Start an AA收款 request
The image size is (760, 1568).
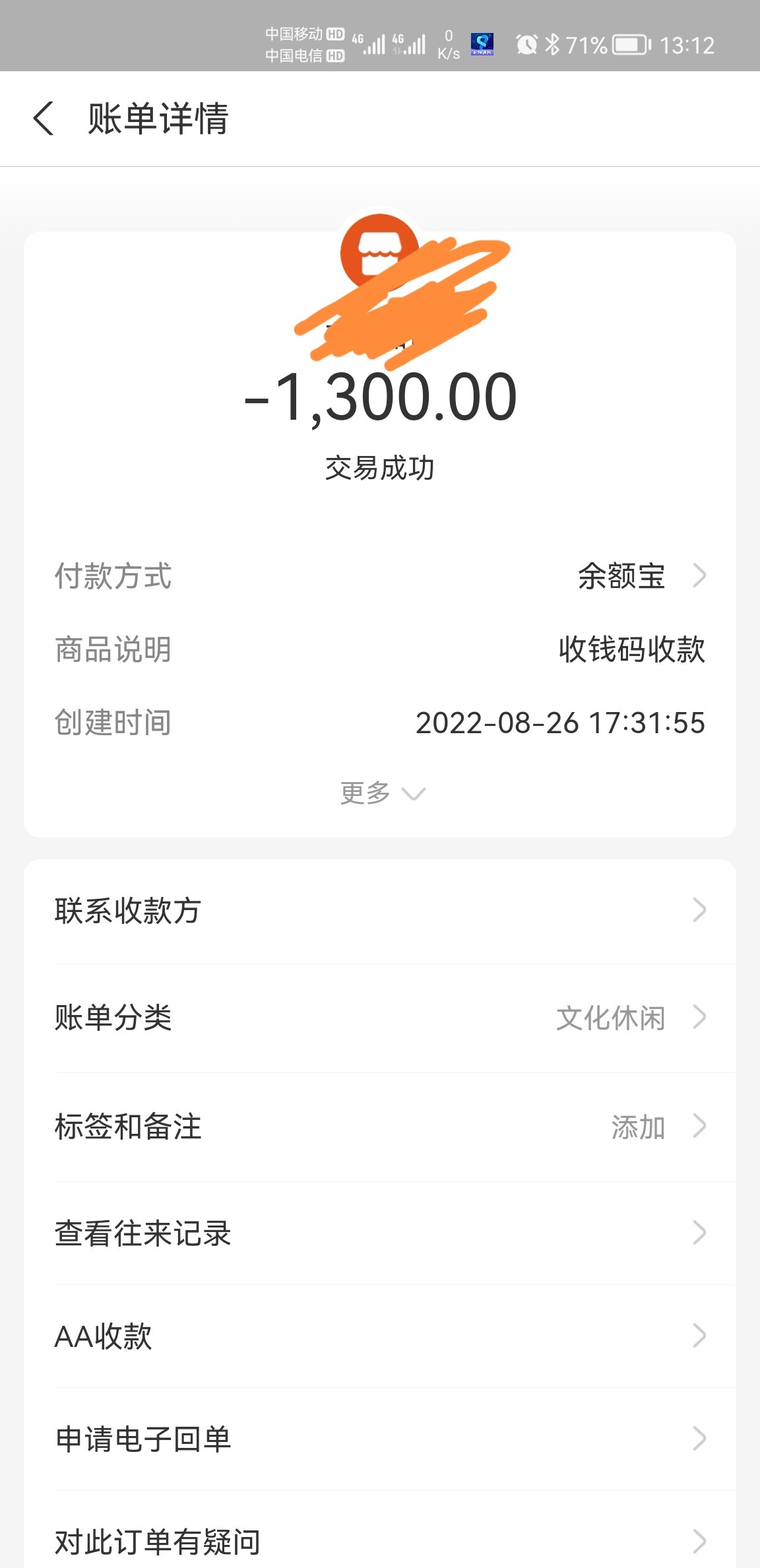380,1336
